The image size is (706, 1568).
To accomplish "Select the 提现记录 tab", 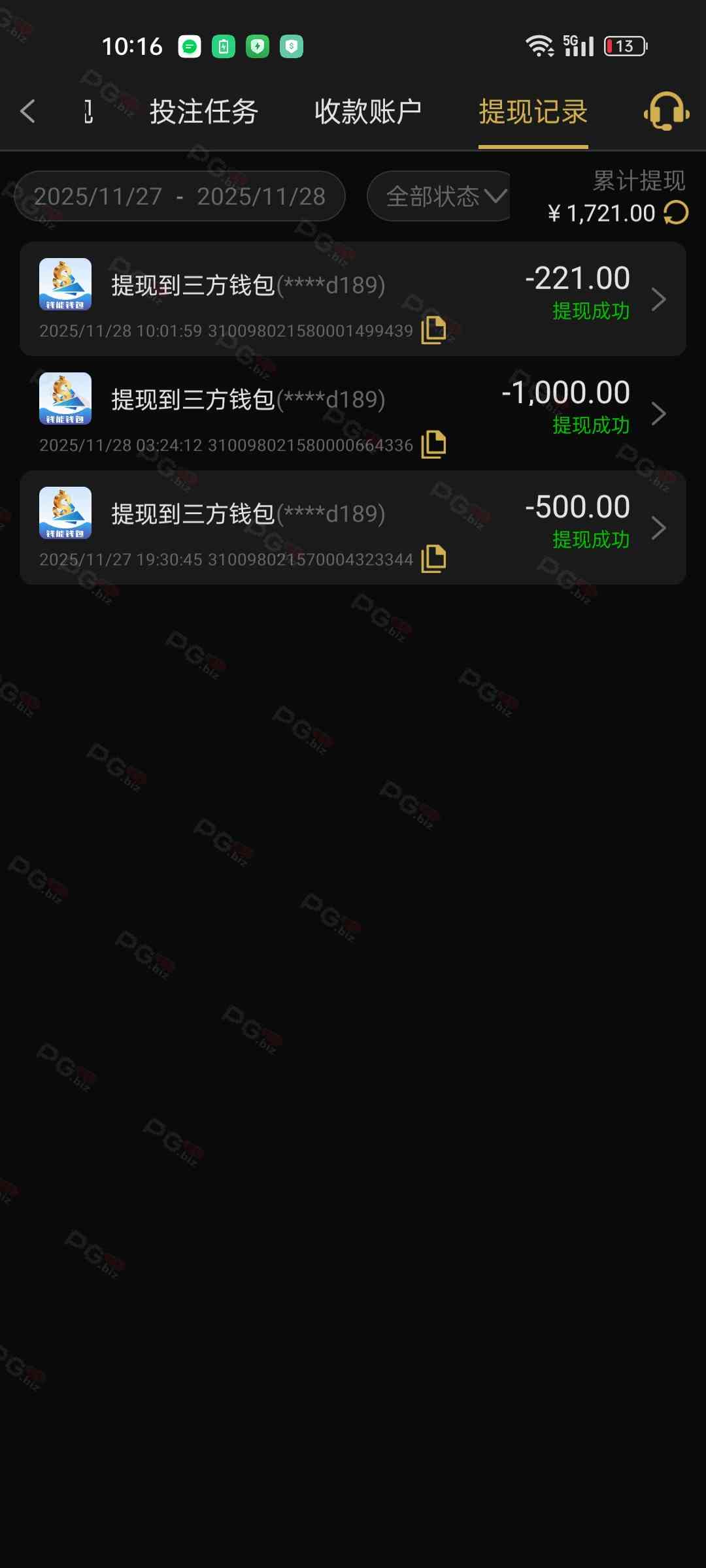I will 533,112.
